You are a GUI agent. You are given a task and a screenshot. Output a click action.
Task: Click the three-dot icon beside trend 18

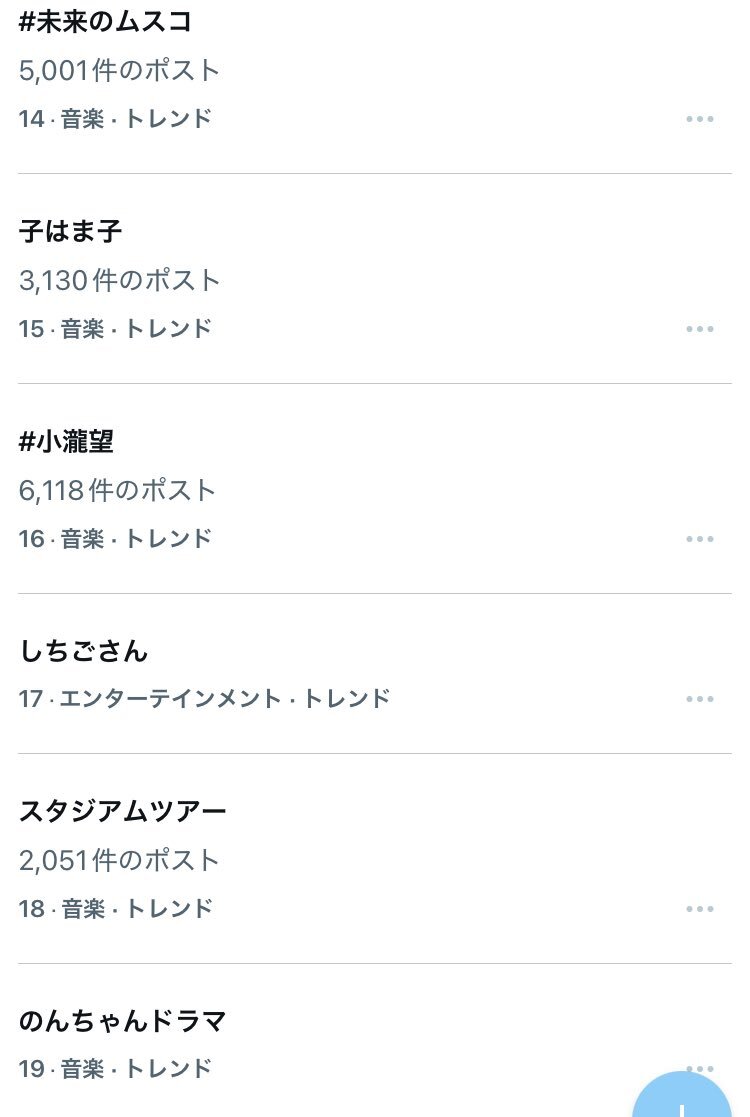701,908
